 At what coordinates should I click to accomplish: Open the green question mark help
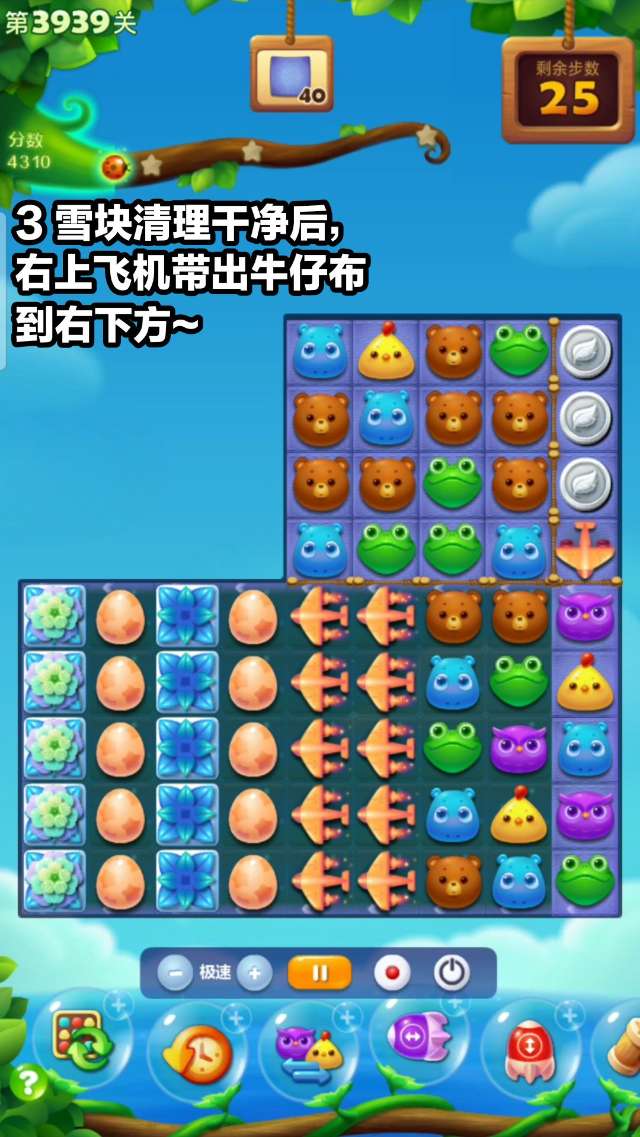pos(28,1082)
